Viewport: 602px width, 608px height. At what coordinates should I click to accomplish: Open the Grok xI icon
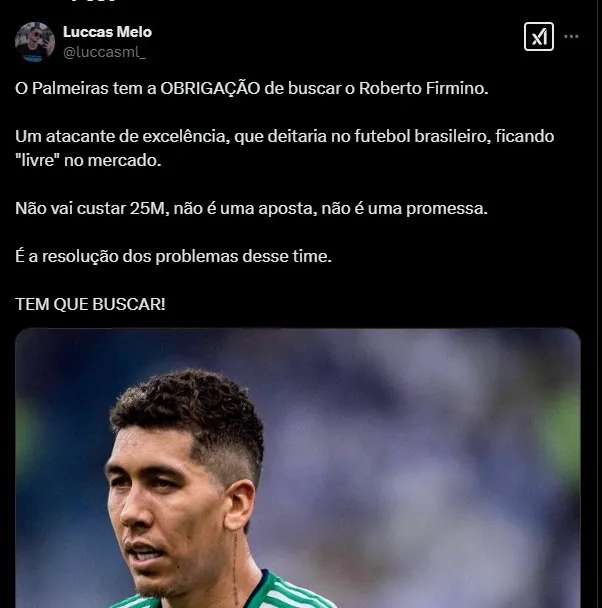pyautogui.click(x=539, y=37)
